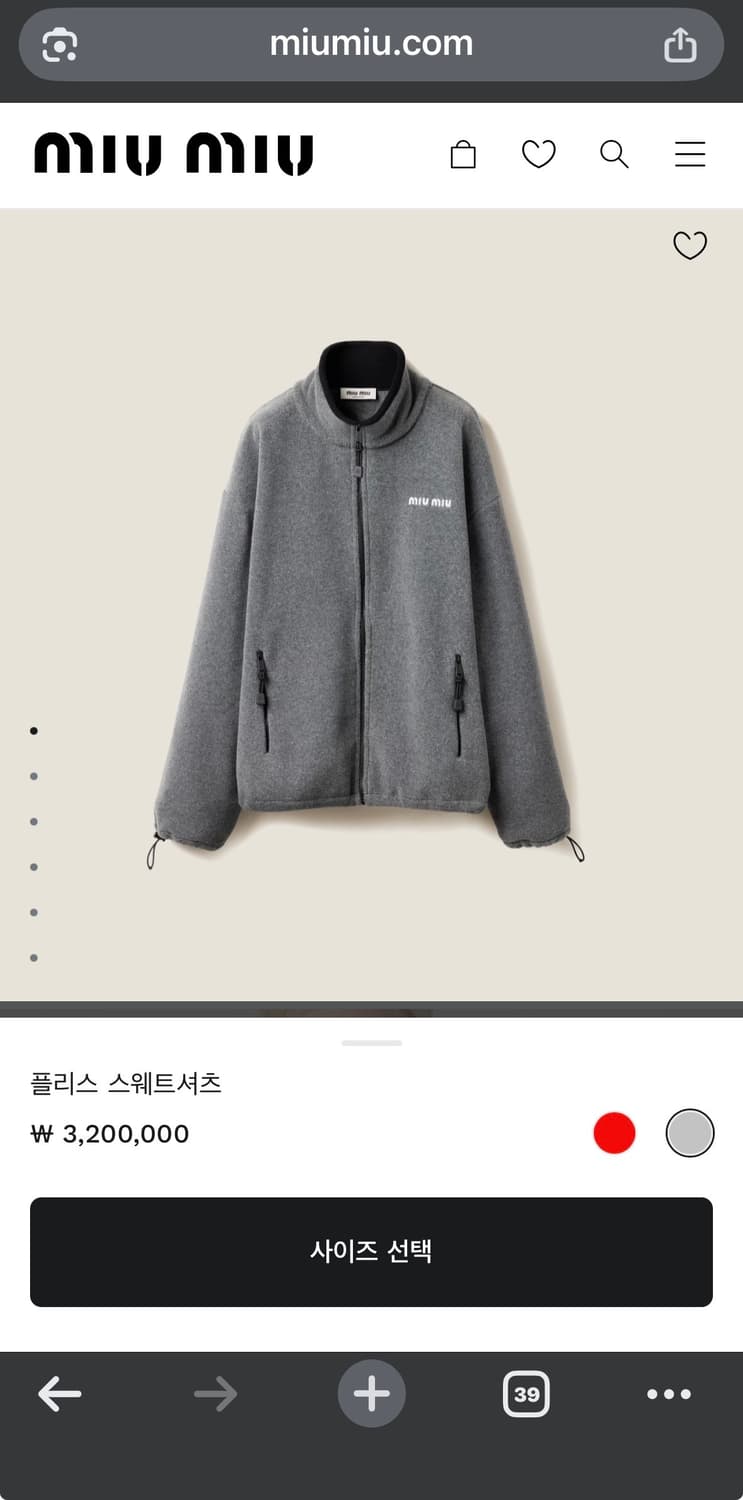
Task: Open the tab switcher showing 39 tabs
Action: (x=525, y=1393)
